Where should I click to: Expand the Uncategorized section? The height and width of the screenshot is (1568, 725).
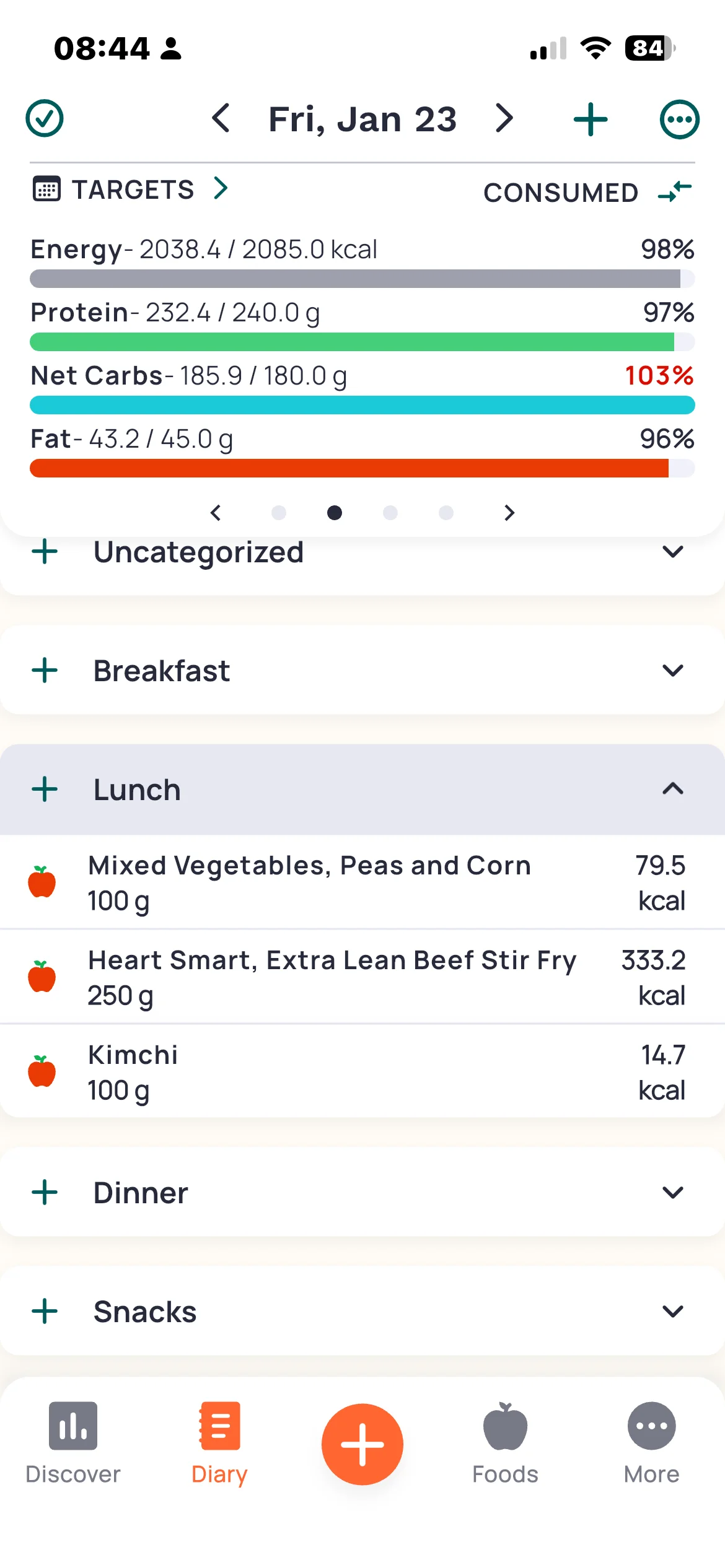pos(672,552)
